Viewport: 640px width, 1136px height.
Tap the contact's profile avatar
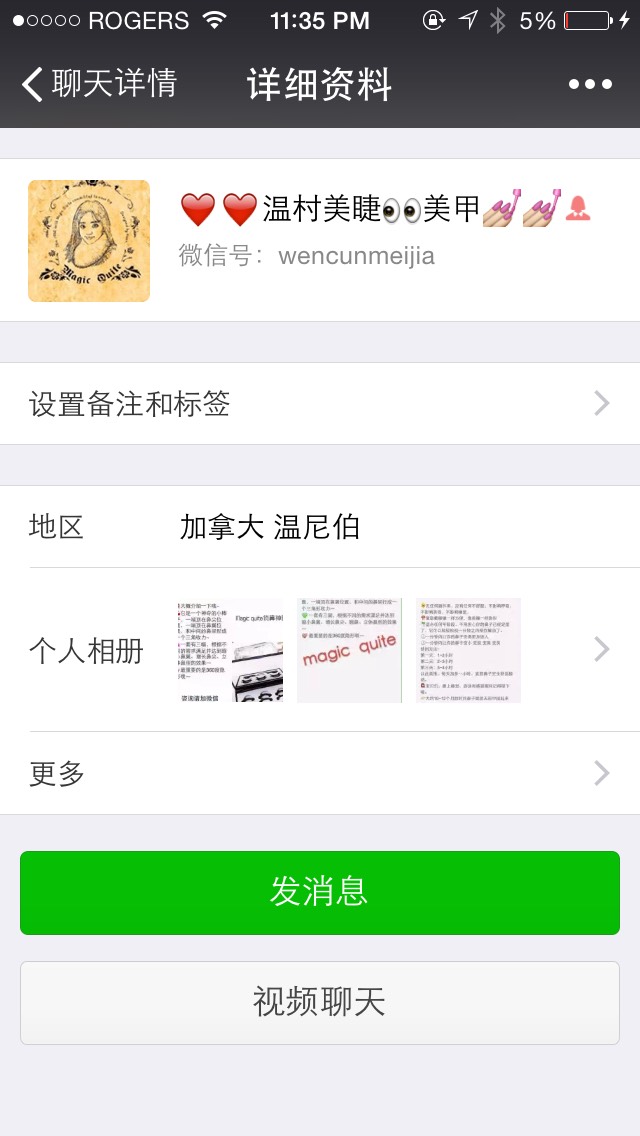(x=89, y=241)
